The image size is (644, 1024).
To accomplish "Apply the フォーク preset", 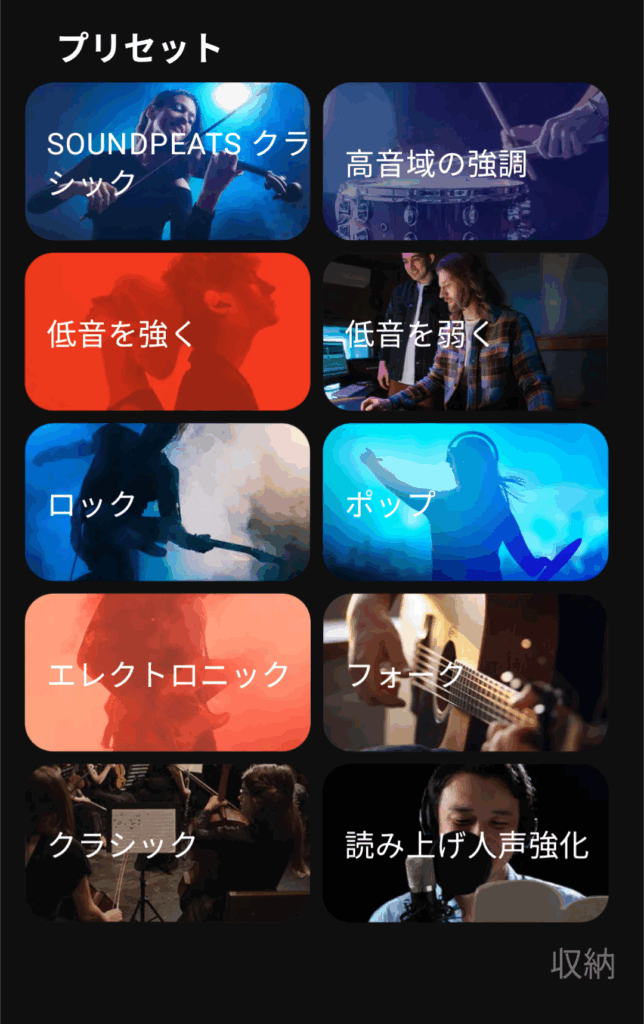I will click(465, 672).
